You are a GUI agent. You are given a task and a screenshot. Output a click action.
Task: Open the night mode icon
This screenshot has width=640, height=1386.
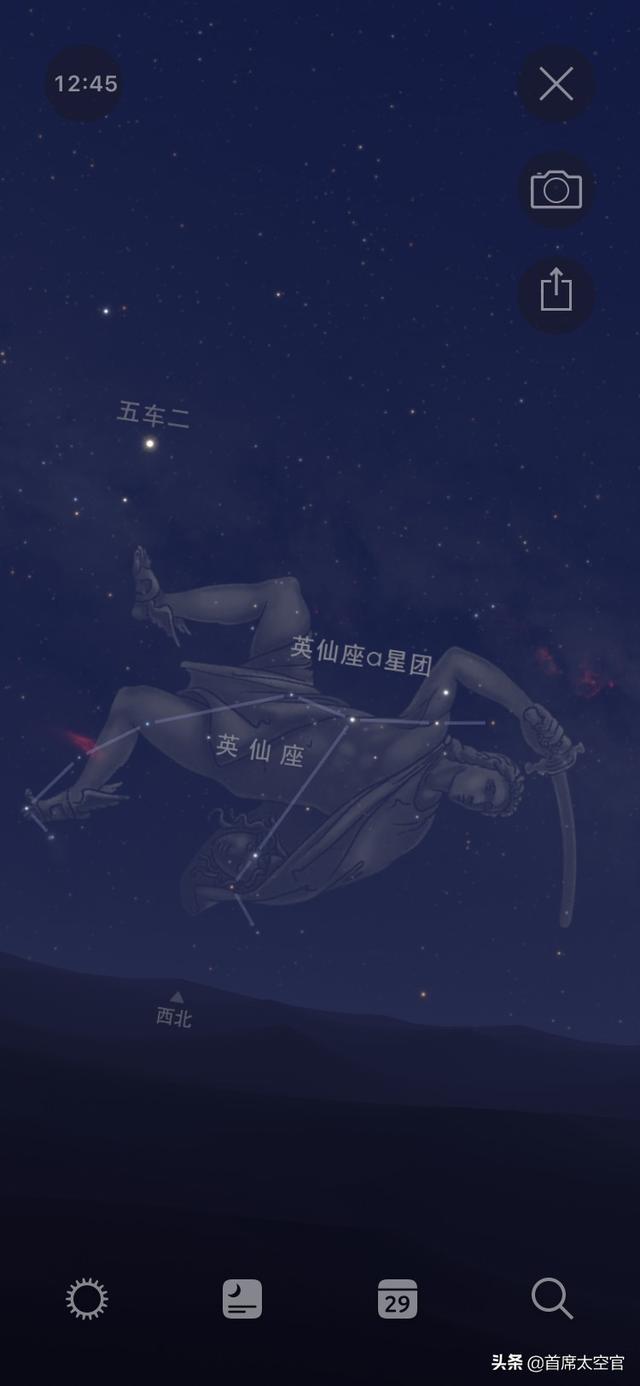(242, 1299)
